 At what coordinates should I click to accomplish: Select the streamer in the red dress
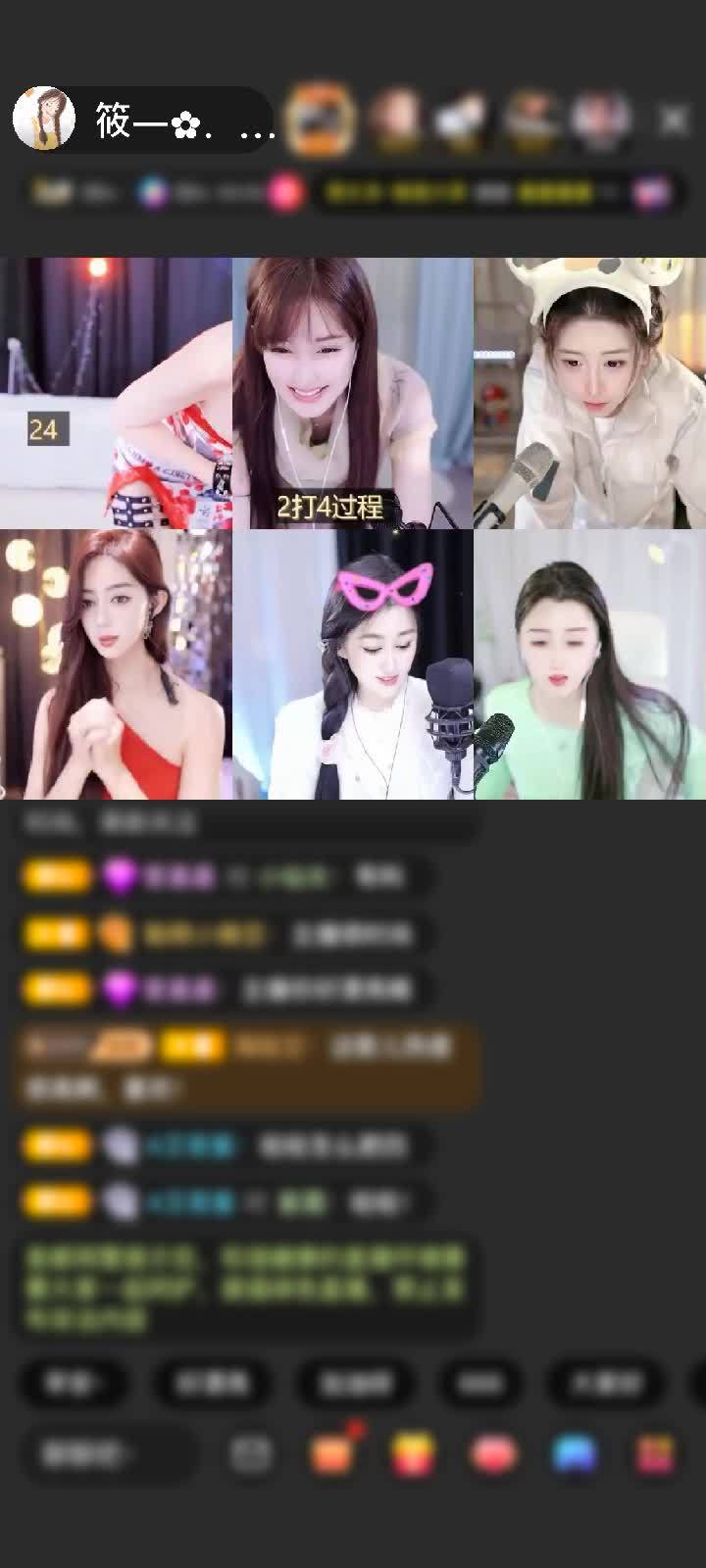pos(116,664)
